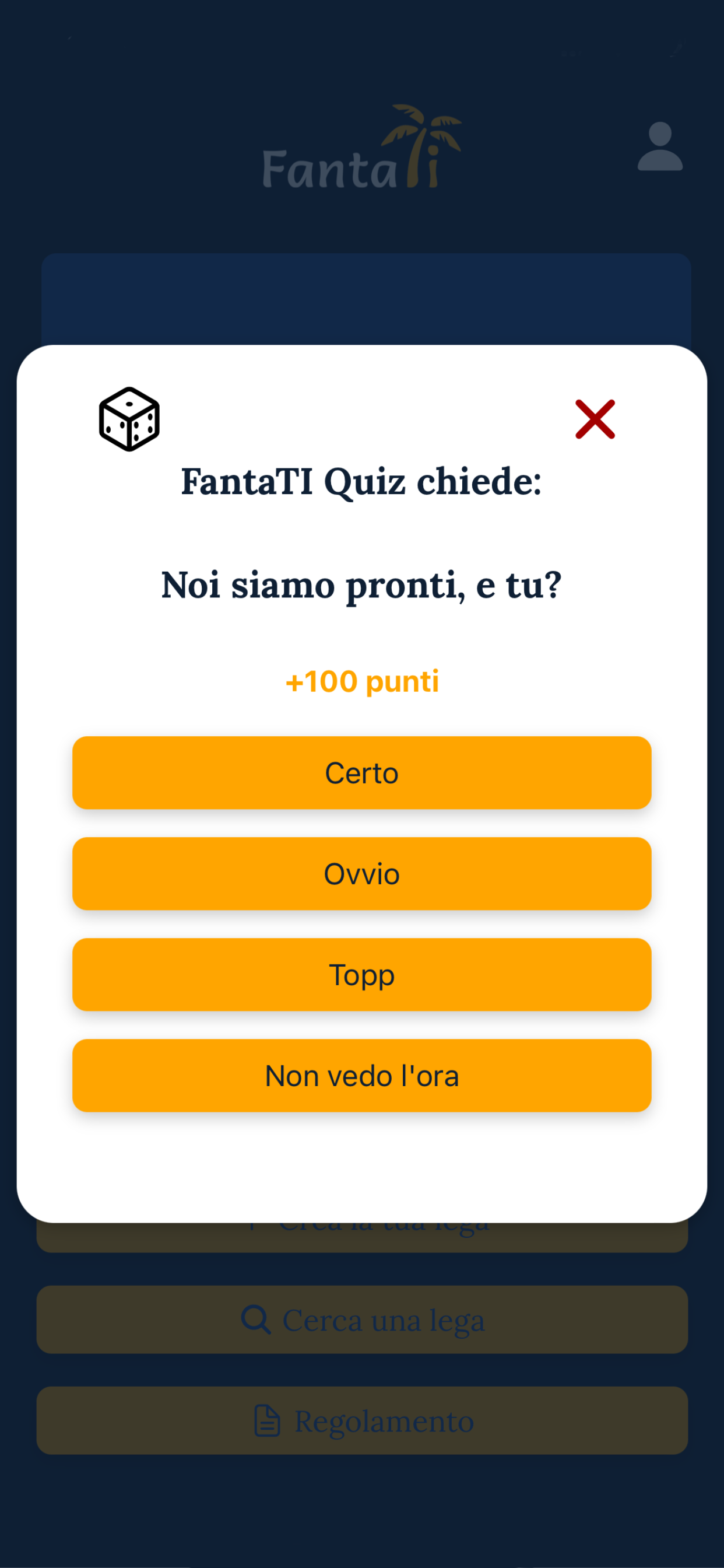
Task: Click the dark banner above the quiz popup
Action: pyautogui.click(x=362, y=298)
